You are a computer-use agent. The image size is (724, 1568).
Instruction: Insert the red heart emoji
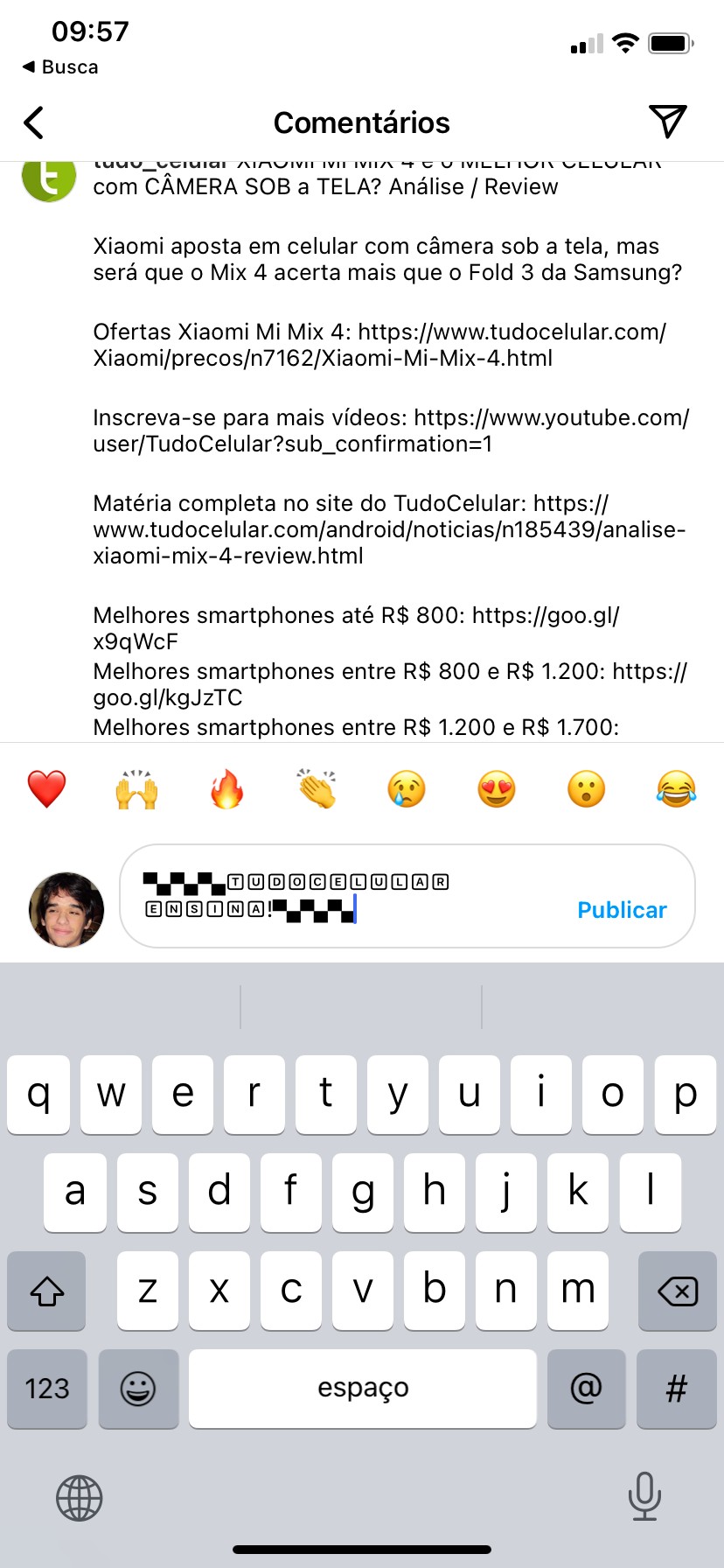[47, 789]
